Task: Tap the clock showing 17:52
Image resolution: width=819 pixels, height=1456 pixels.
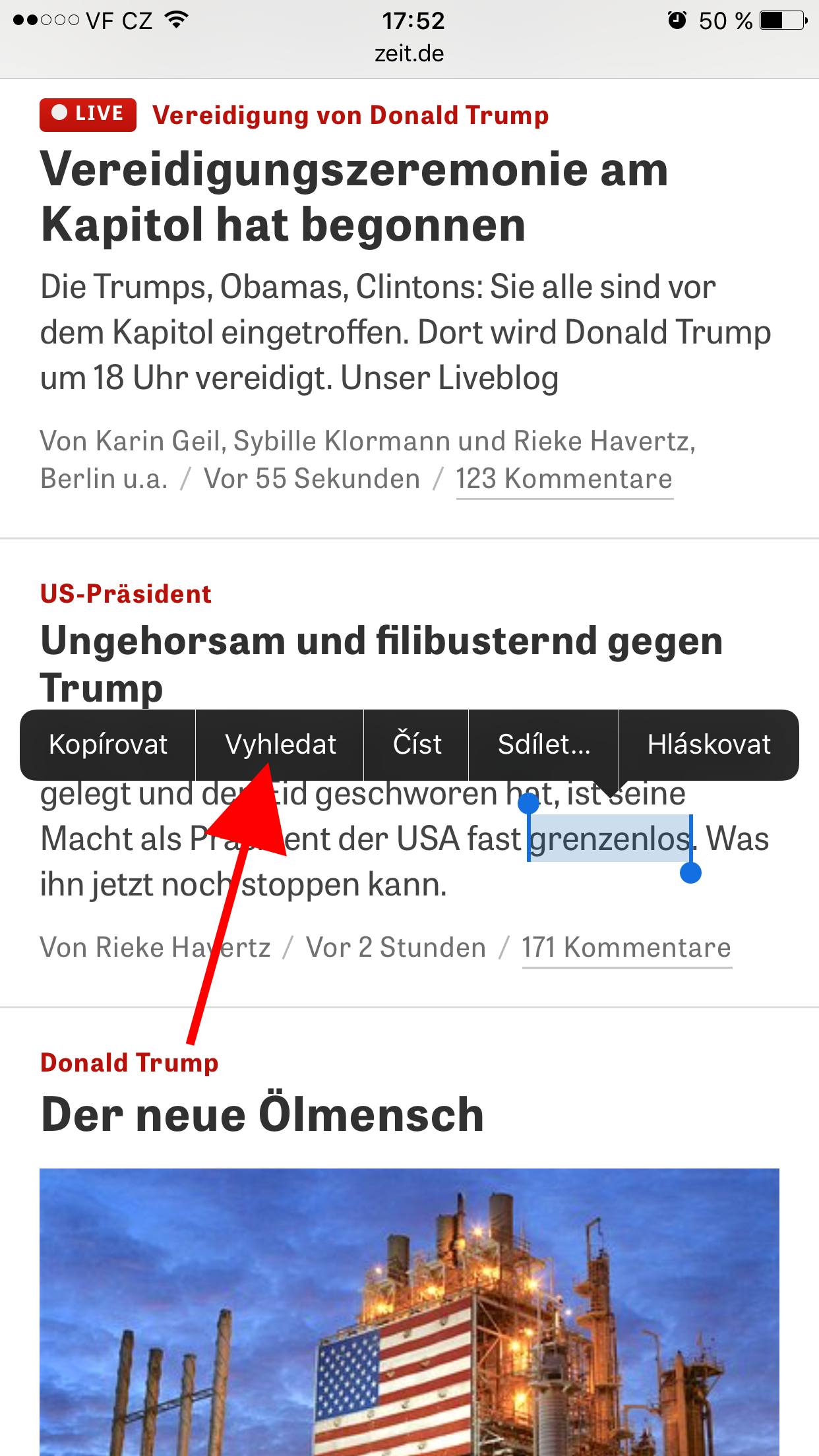Action: pos(409,21)
